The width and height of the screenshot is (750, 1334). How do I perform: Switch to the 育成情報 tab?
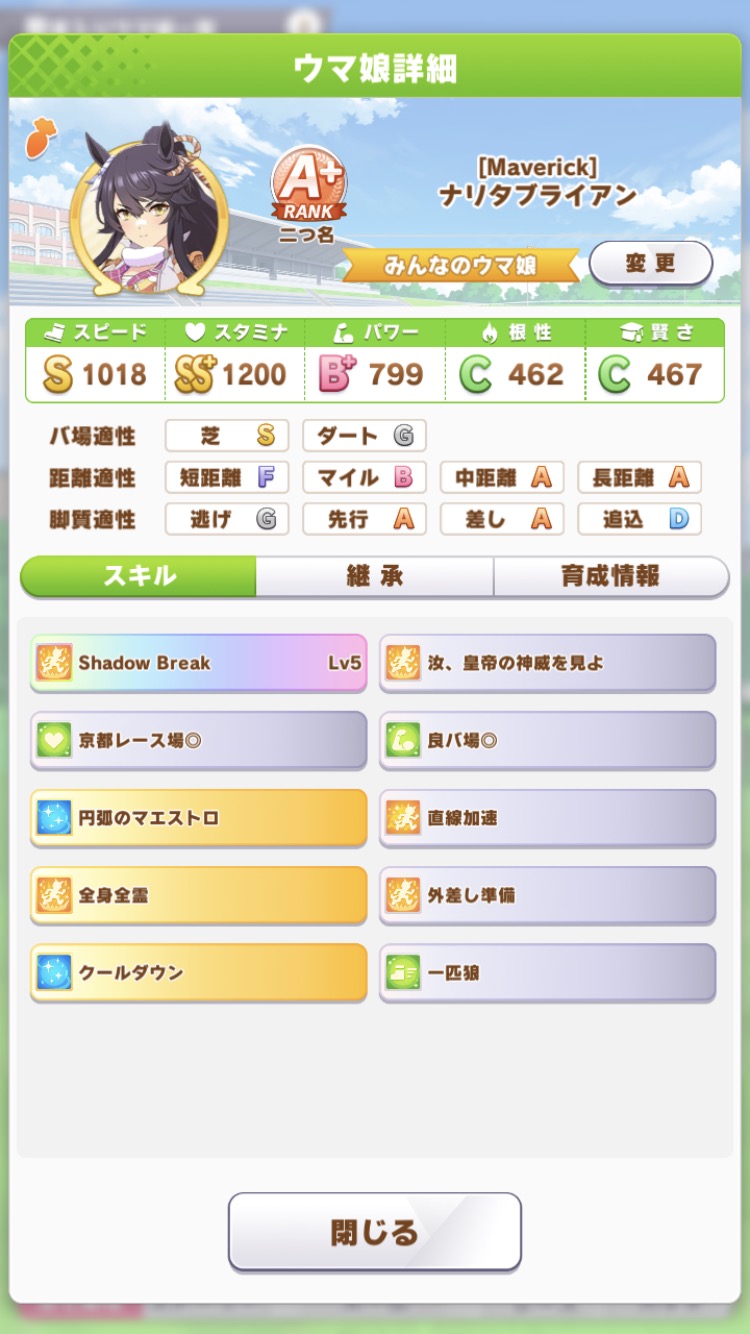610,577
